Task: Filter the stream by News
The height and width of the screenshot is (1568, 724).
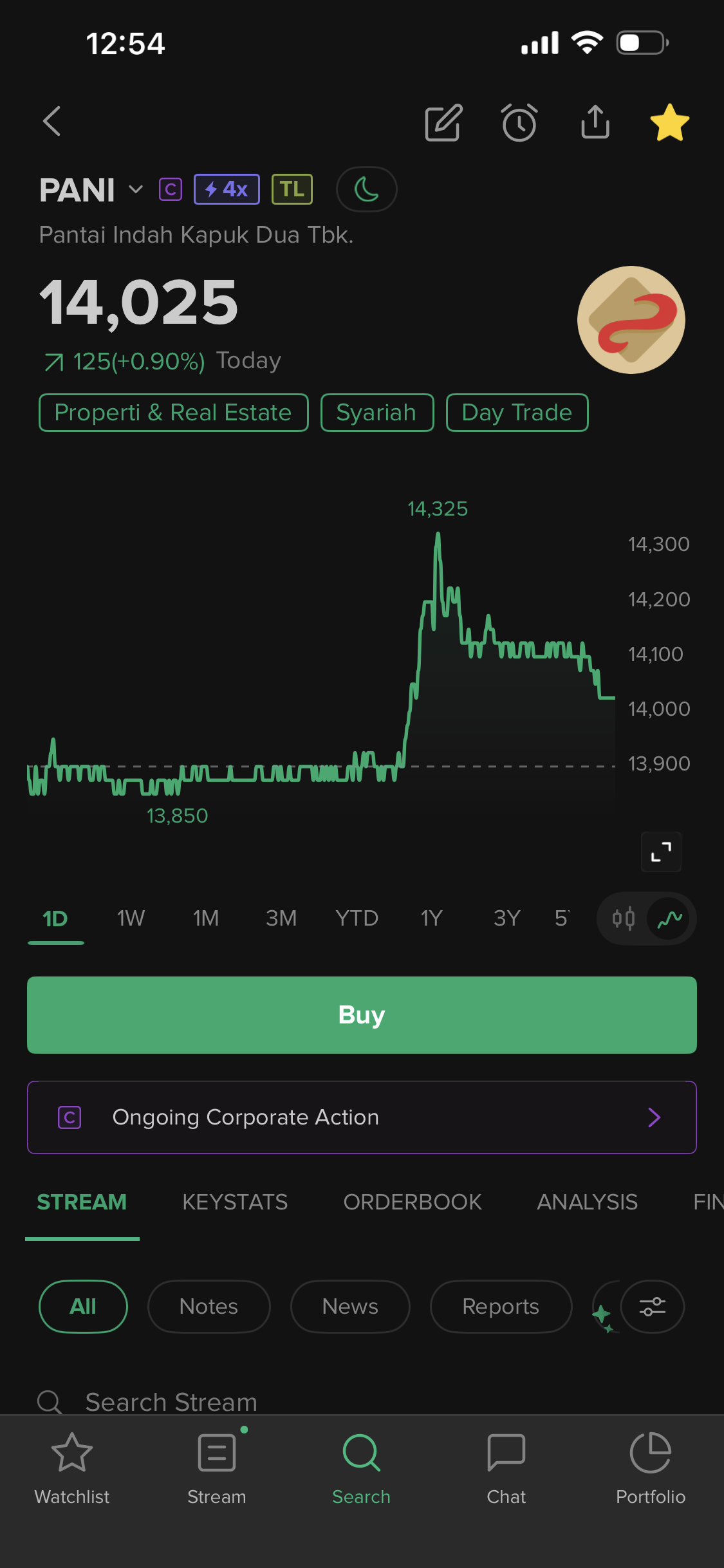Action: [x=350, y=1307]
